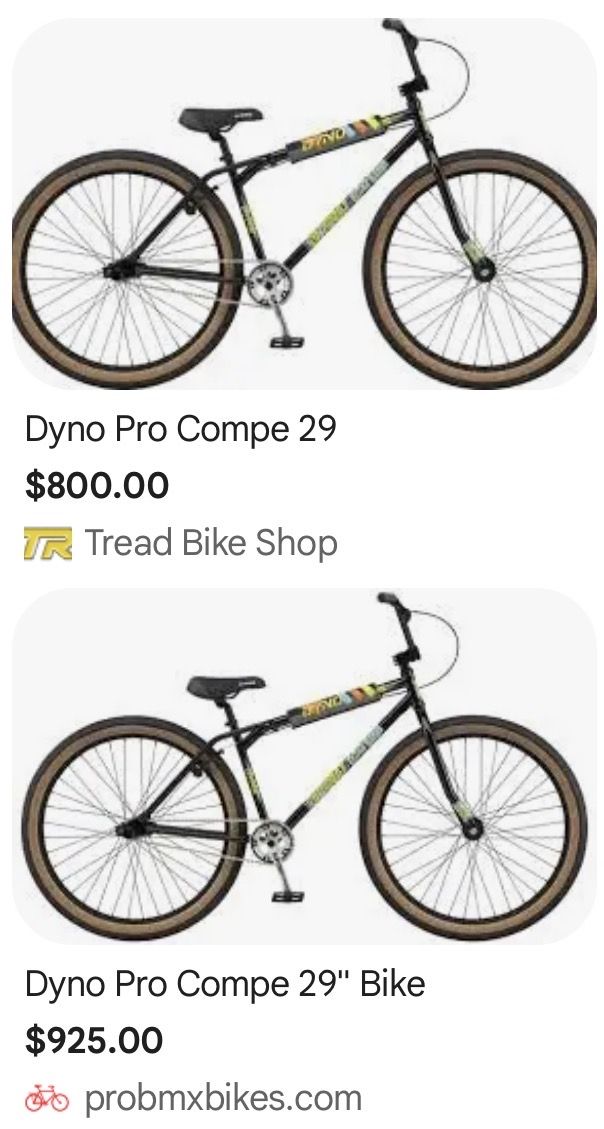
Task: View the $925.00 Dyno bike from probmxbikes.com
Action: point(225,984)
